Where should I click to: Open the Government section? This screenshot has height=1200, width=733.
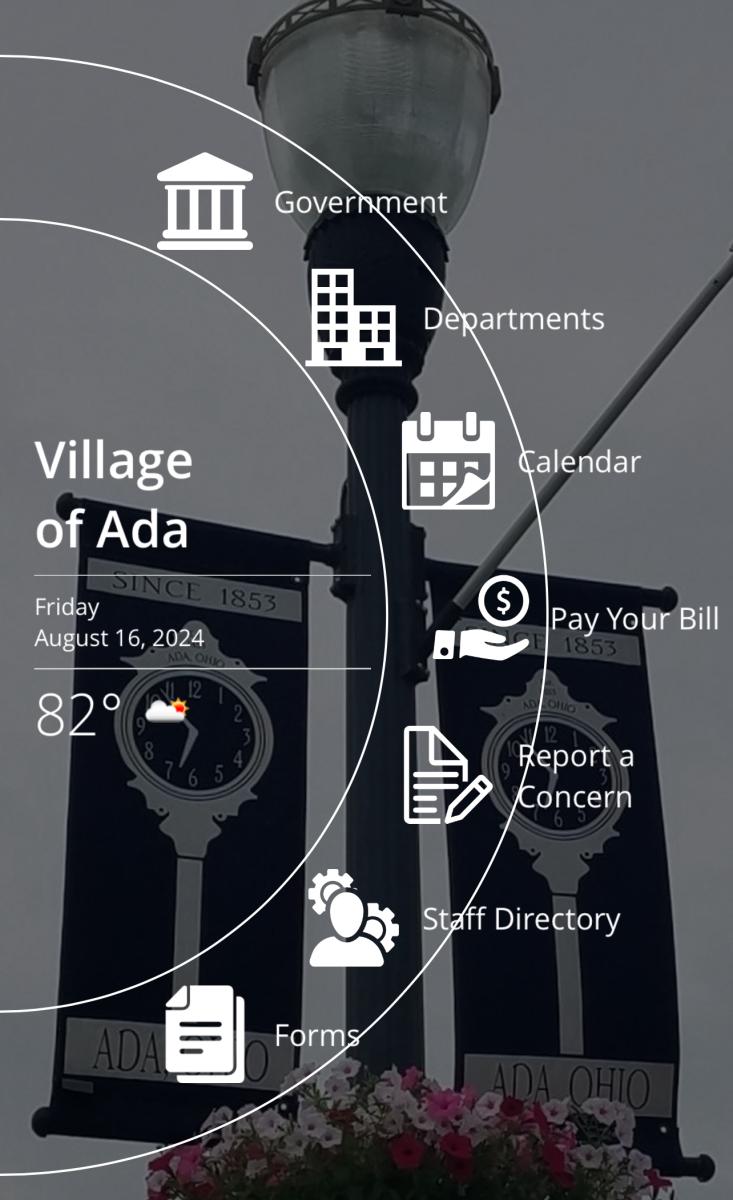tap(302, 201)
